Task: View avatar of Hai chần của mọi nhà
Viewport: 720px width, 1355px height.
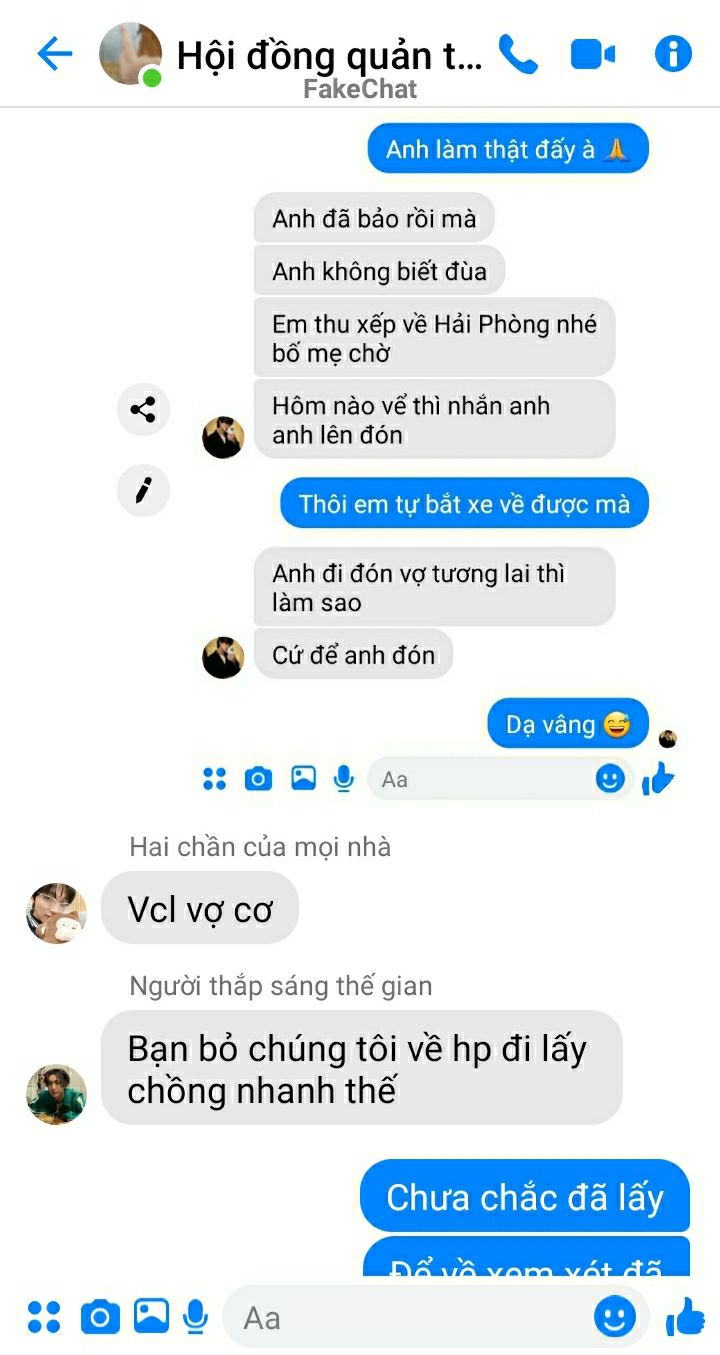Action: coord(56,913)
